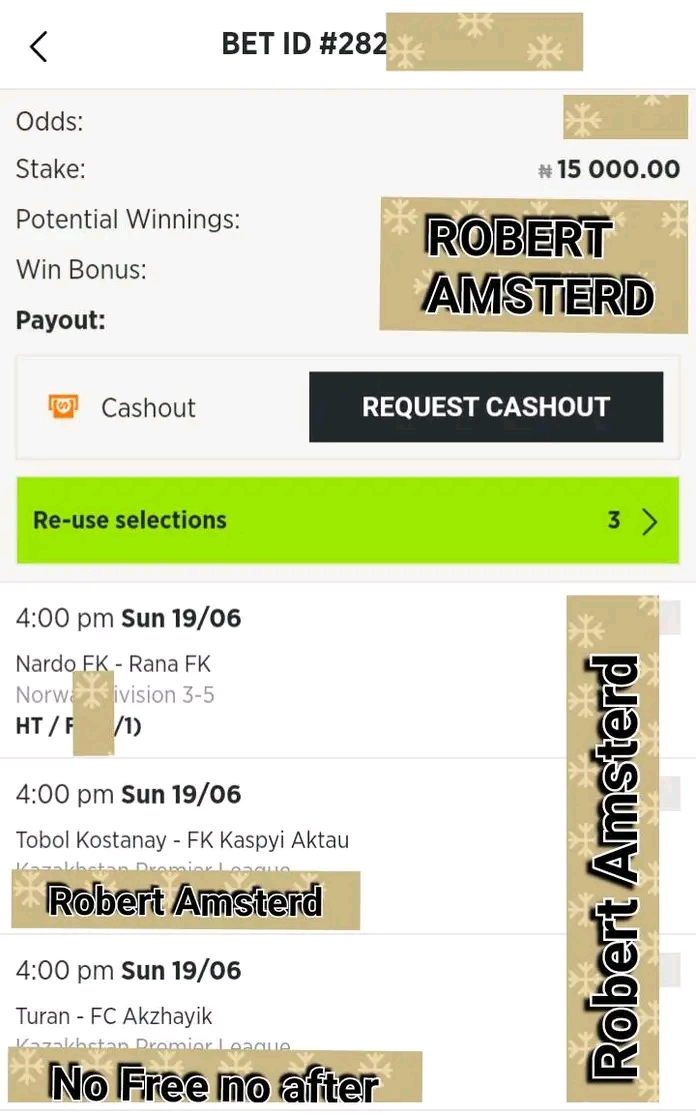Open the Turan - FC Akzhayik match
The height and width of the screenshot is (1115, 696).
[x=114, y=1016]
